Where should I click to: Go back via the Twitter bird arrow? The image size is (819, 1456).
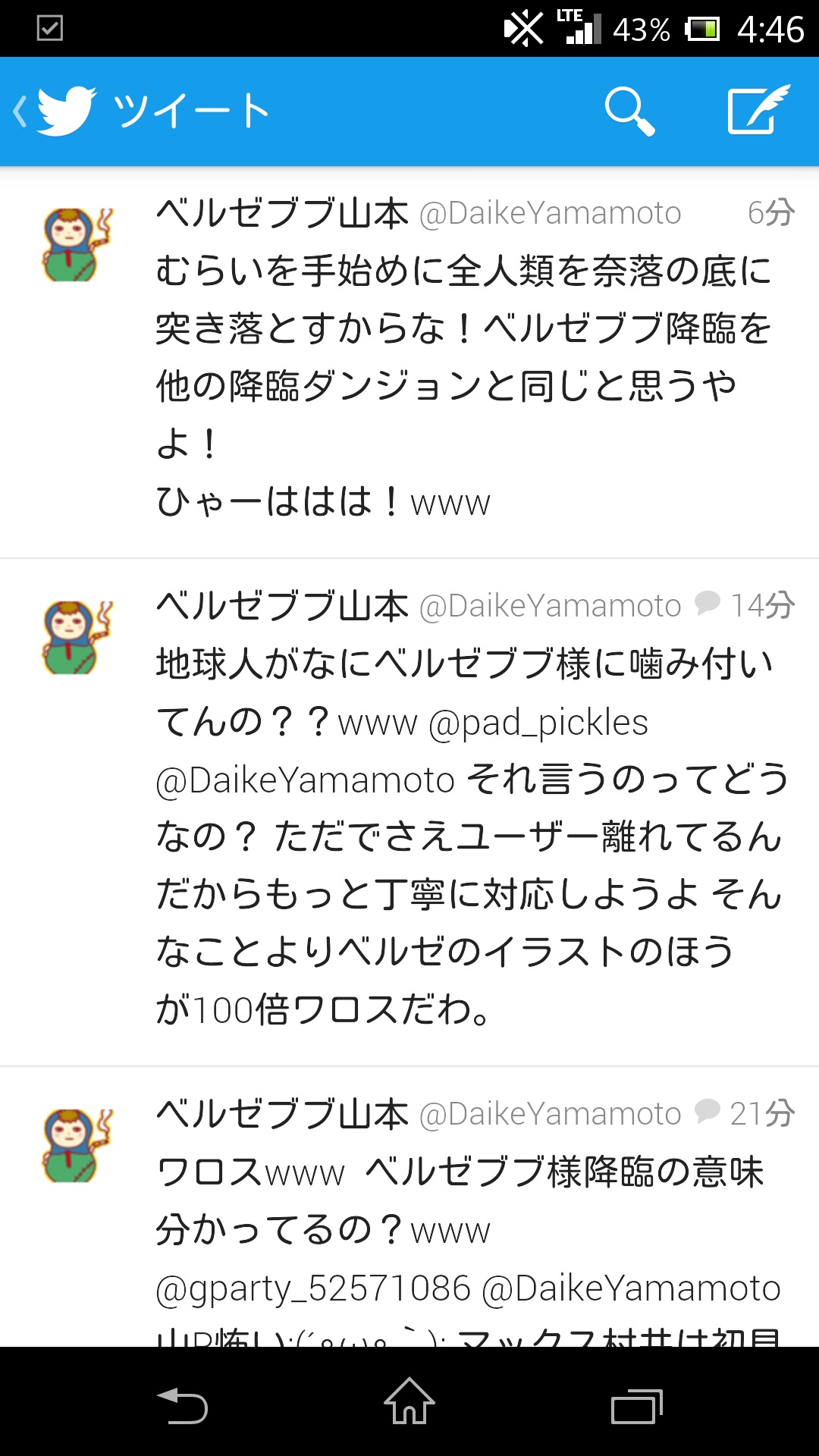(55, 111)
